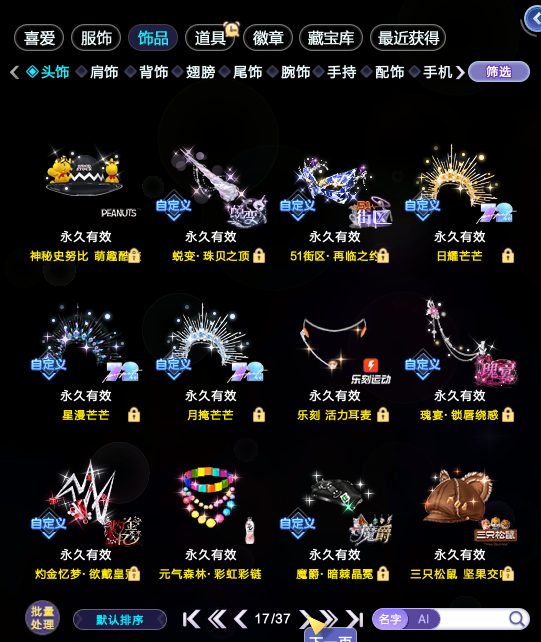
Task: Tap the search magnifier icon
Action: tap(517, 619)
